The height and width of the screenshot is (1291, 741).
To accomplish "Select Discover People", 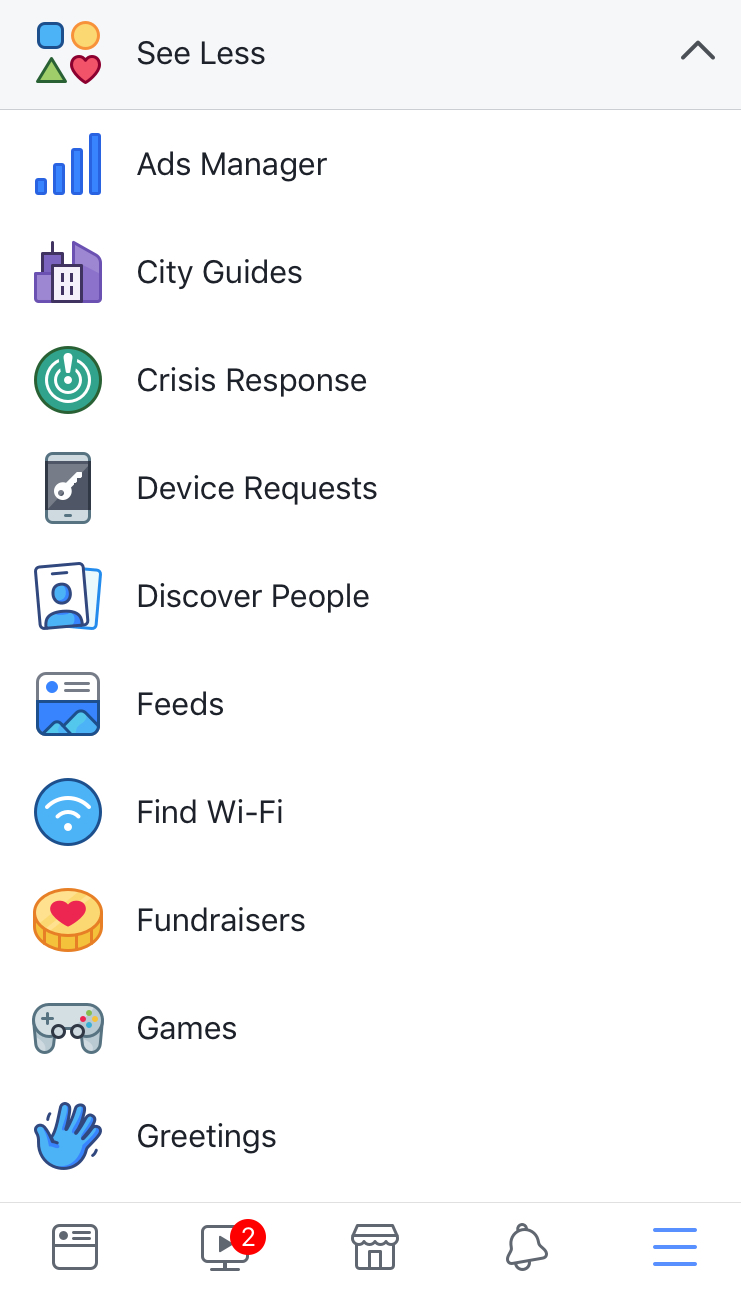I will tap(252, 596).
